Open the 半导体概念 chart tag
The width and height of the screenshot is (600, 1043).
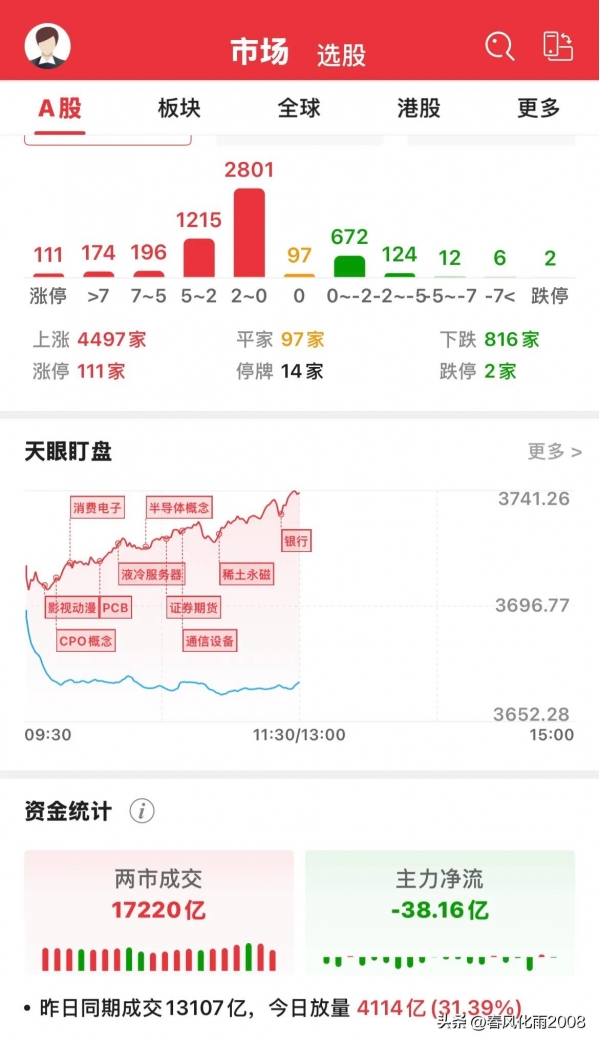tap(179, 508)
